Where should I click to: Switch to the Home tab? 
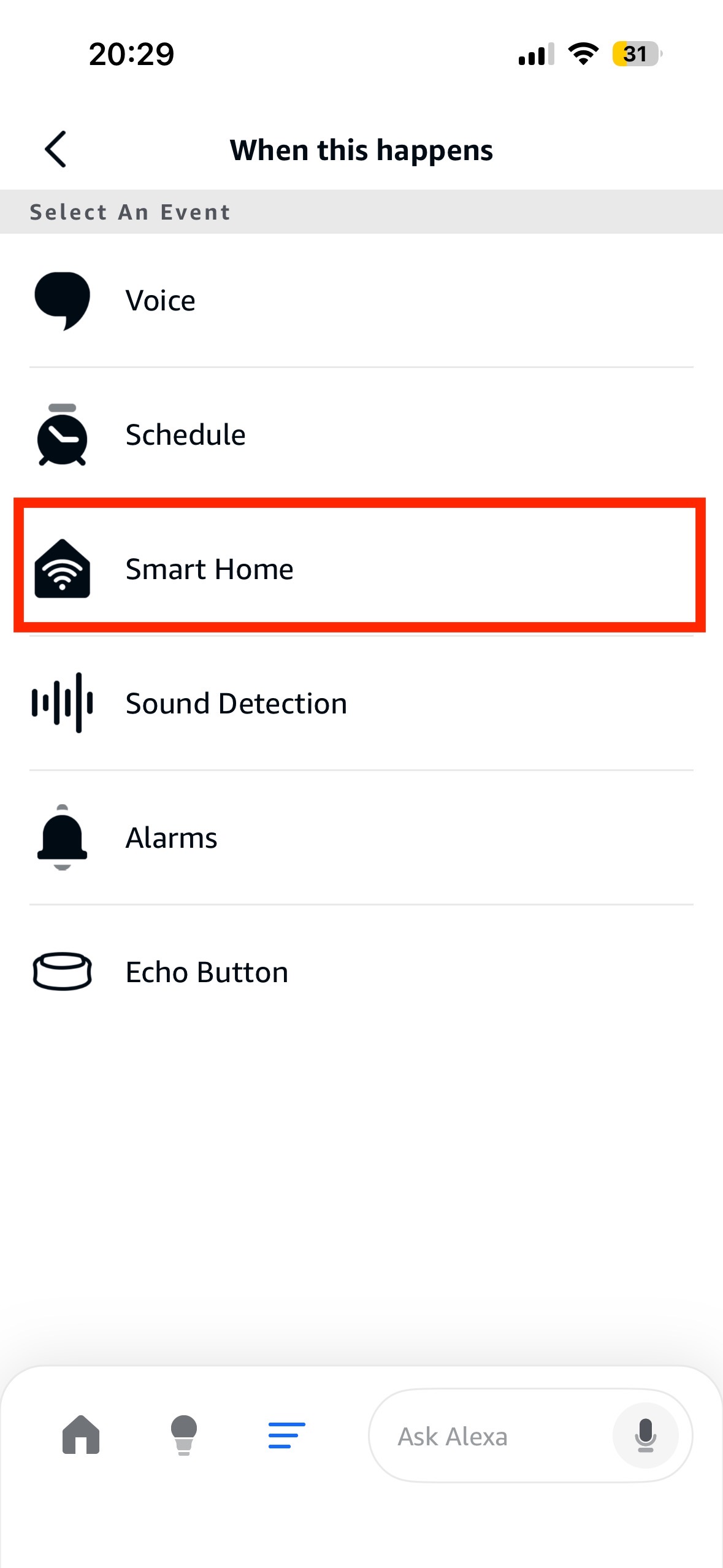[x=81, y=1435]
